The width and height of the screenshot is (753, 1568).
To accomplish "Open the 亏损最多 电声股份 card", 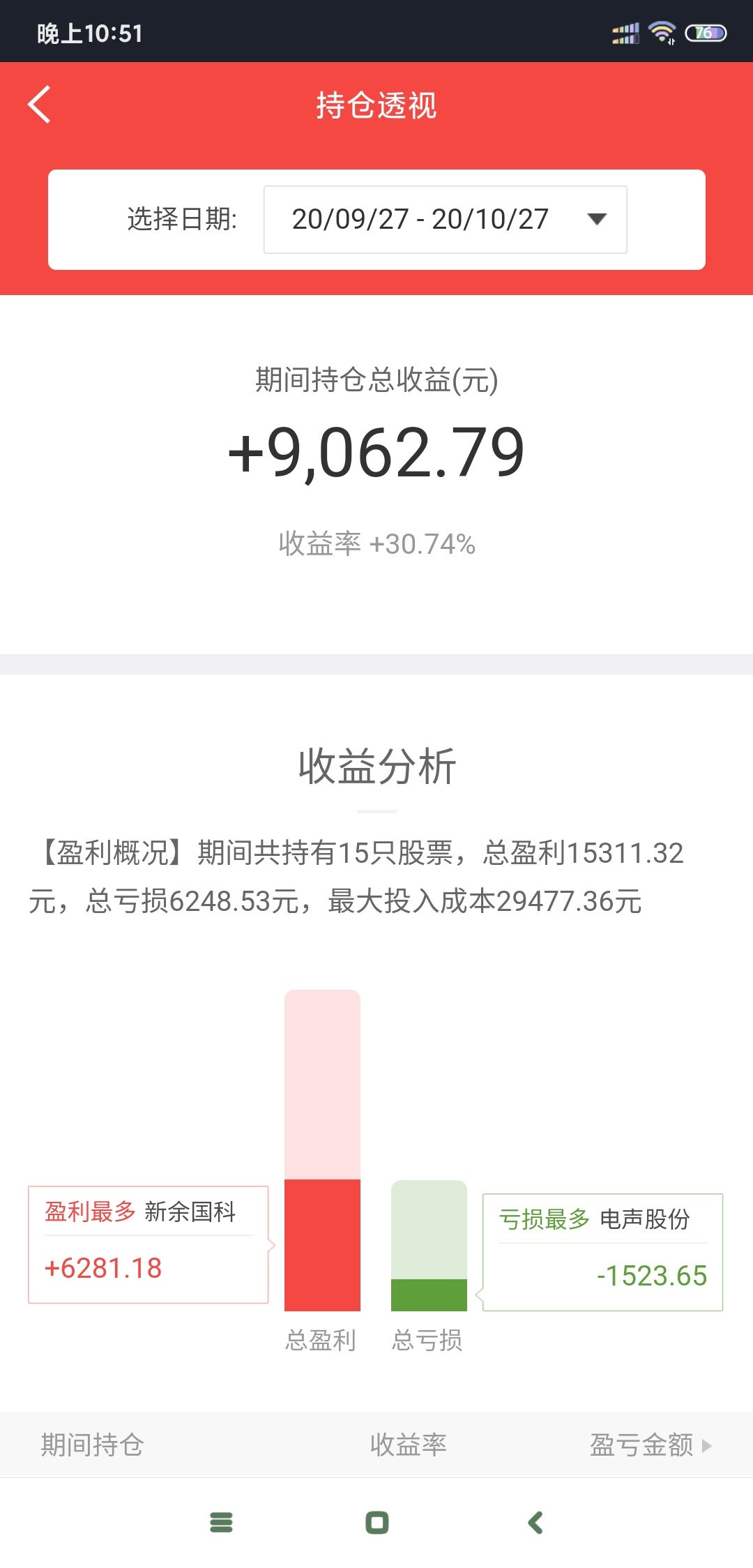I will (x=602, y=1252).
